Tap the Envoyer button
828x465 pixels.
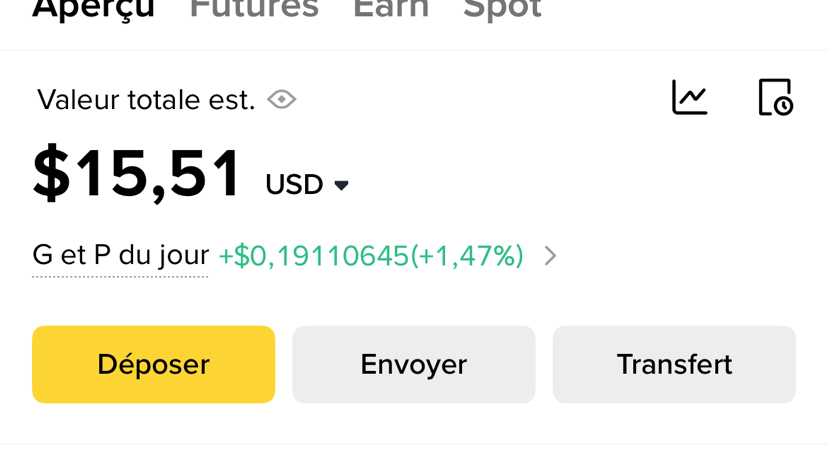coord(414,364)
